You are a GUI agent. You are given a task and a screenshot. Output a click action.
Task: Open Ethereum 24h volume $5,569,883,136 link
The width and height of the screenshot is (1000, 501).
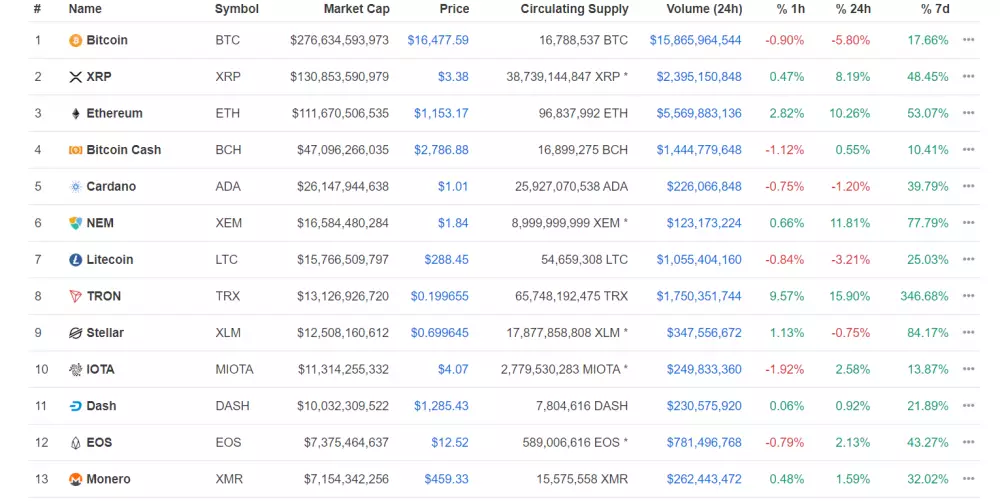coord(699,113)
